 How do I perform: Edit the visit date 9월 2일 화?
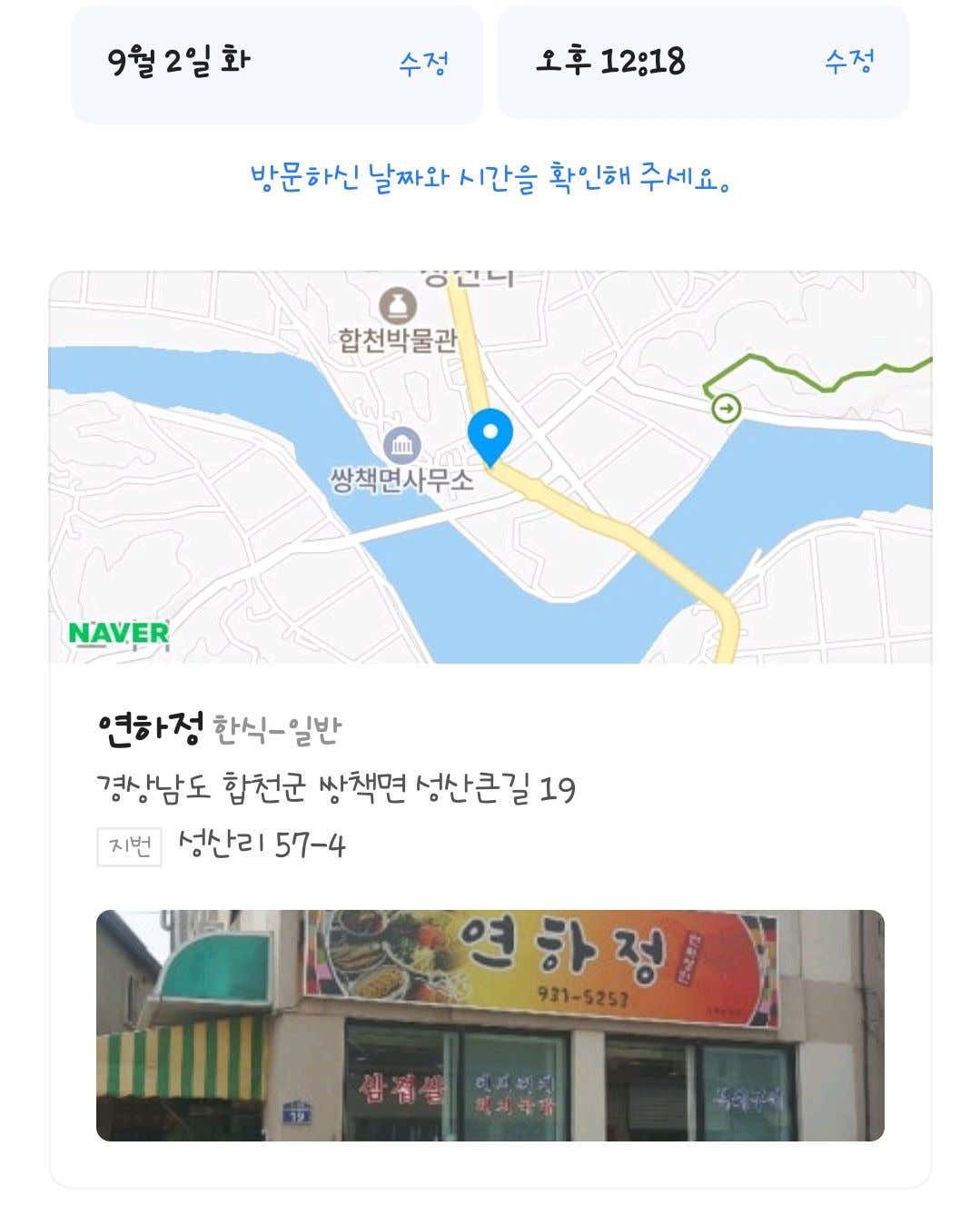tap(423, 64)
